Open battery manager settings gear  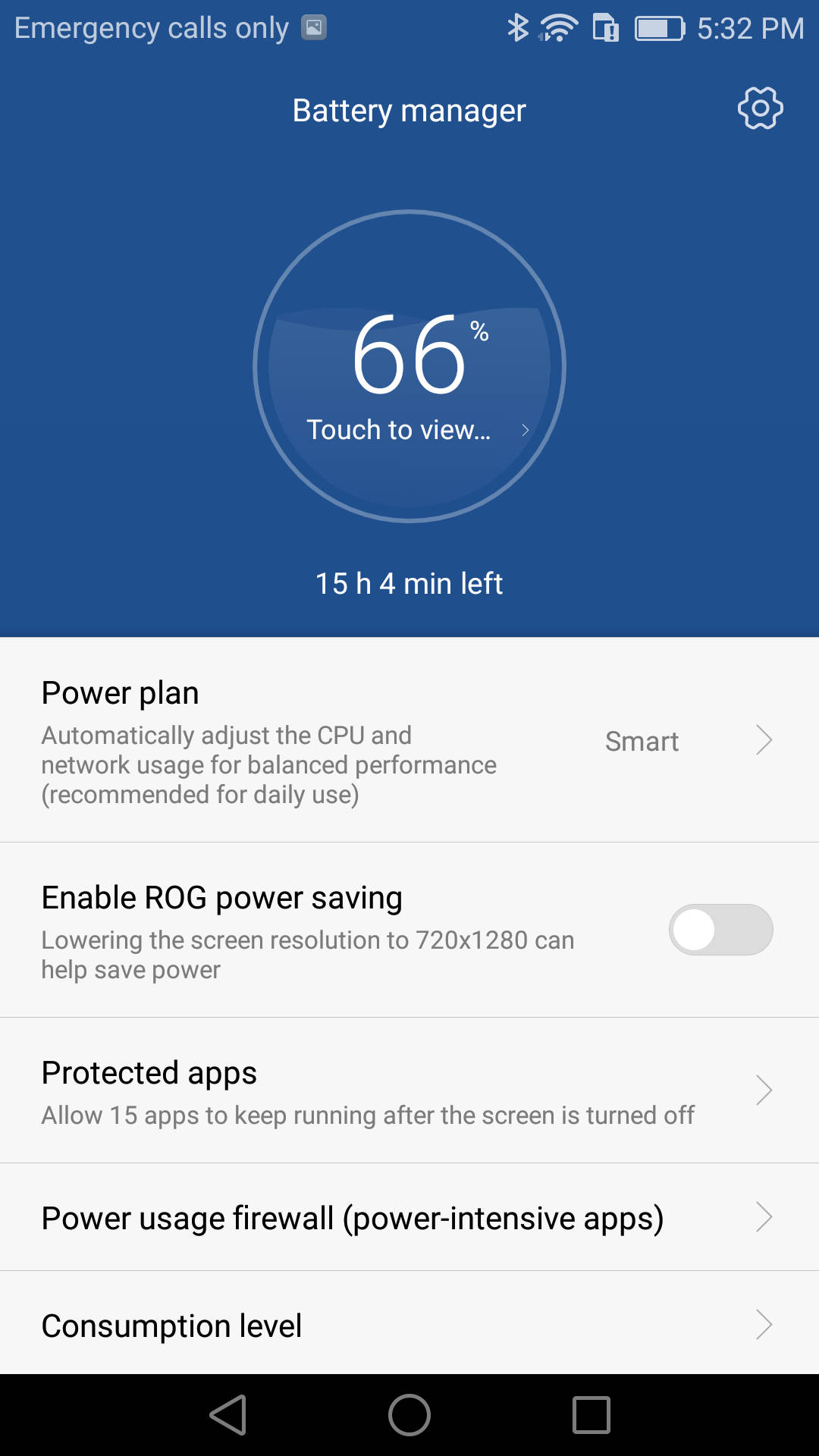point(760,108)
